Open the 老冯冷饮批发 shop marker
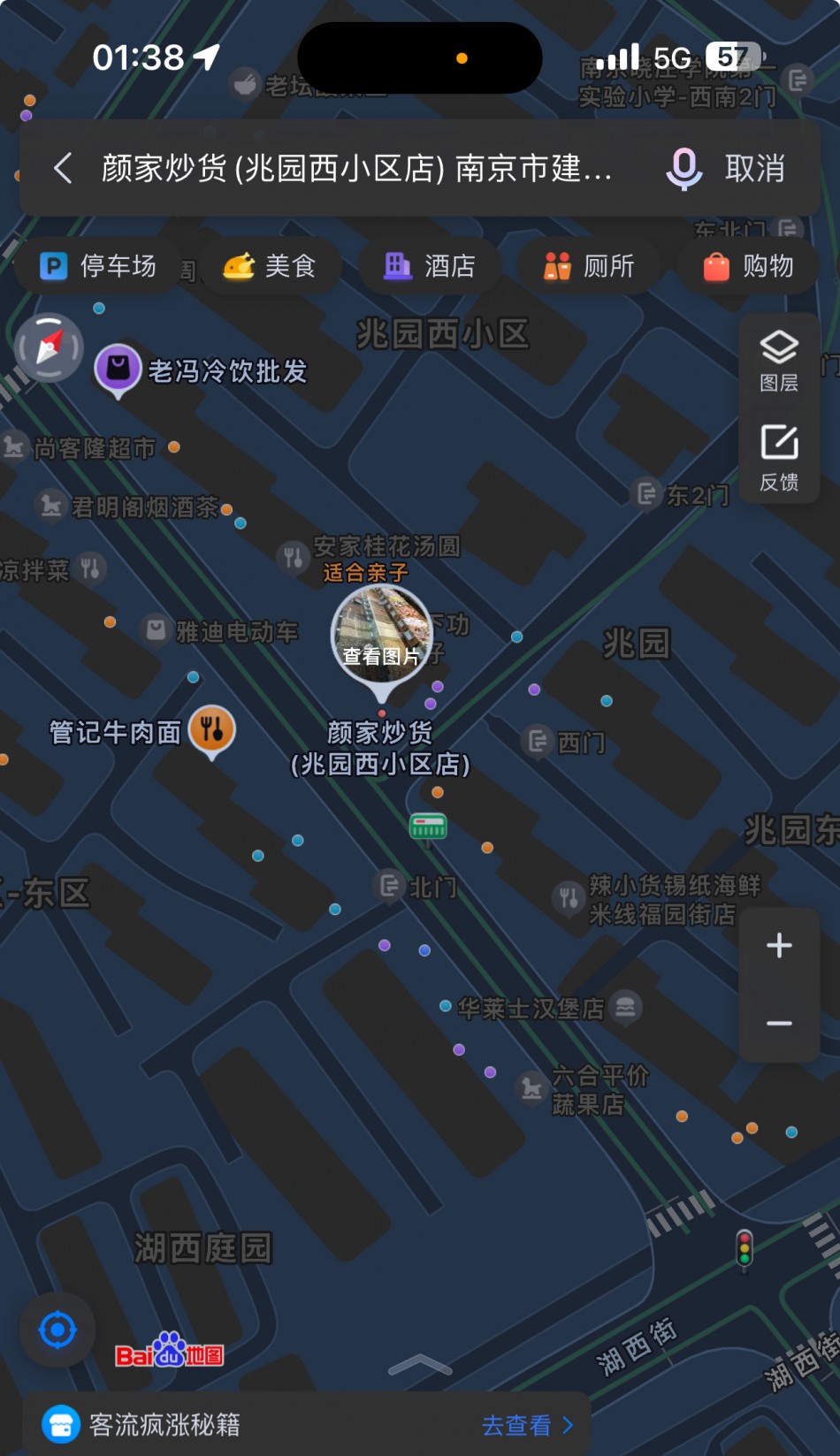Screen dimensions: 840x1456 click(x=118, y=370)
